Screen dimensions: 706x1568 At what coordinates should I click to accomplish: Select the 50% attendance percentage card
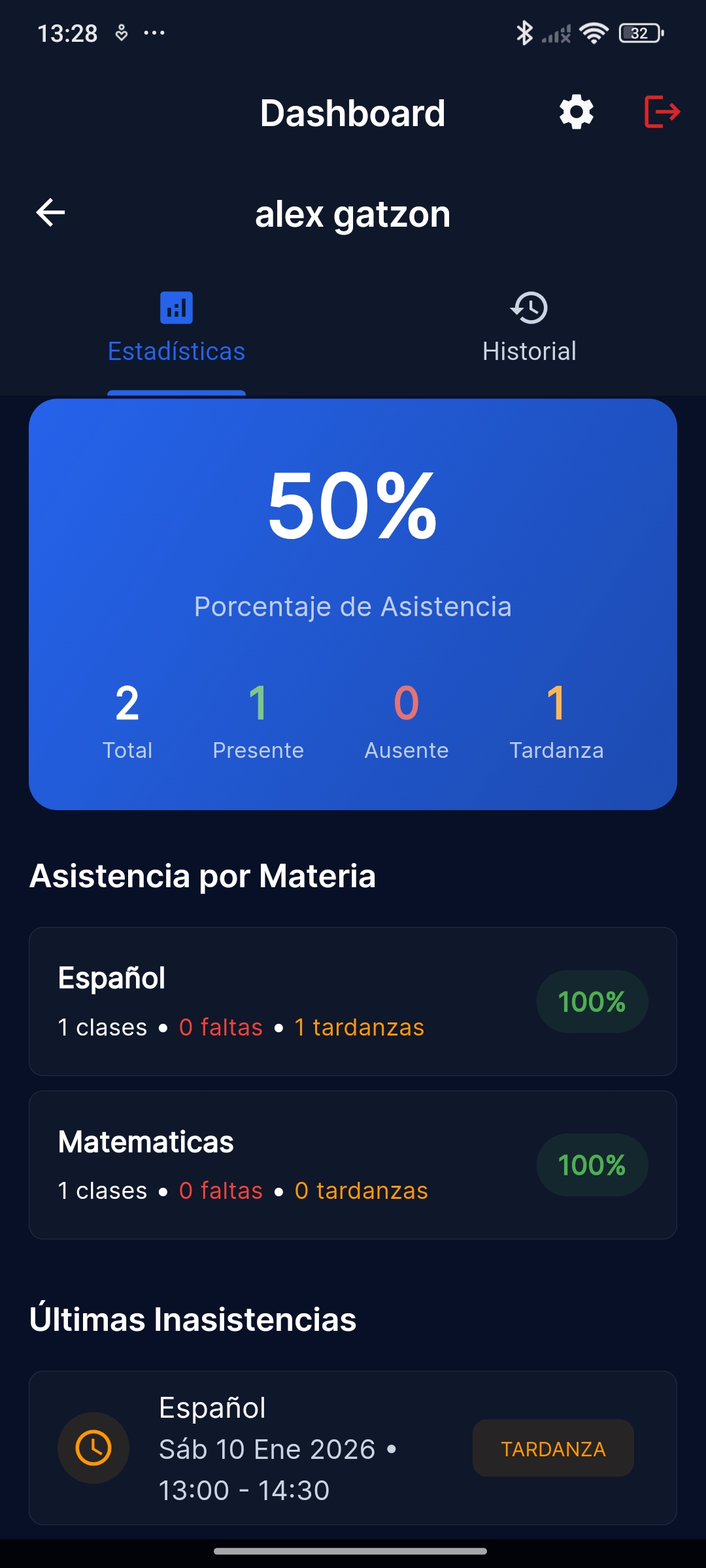tap(353, 604)
